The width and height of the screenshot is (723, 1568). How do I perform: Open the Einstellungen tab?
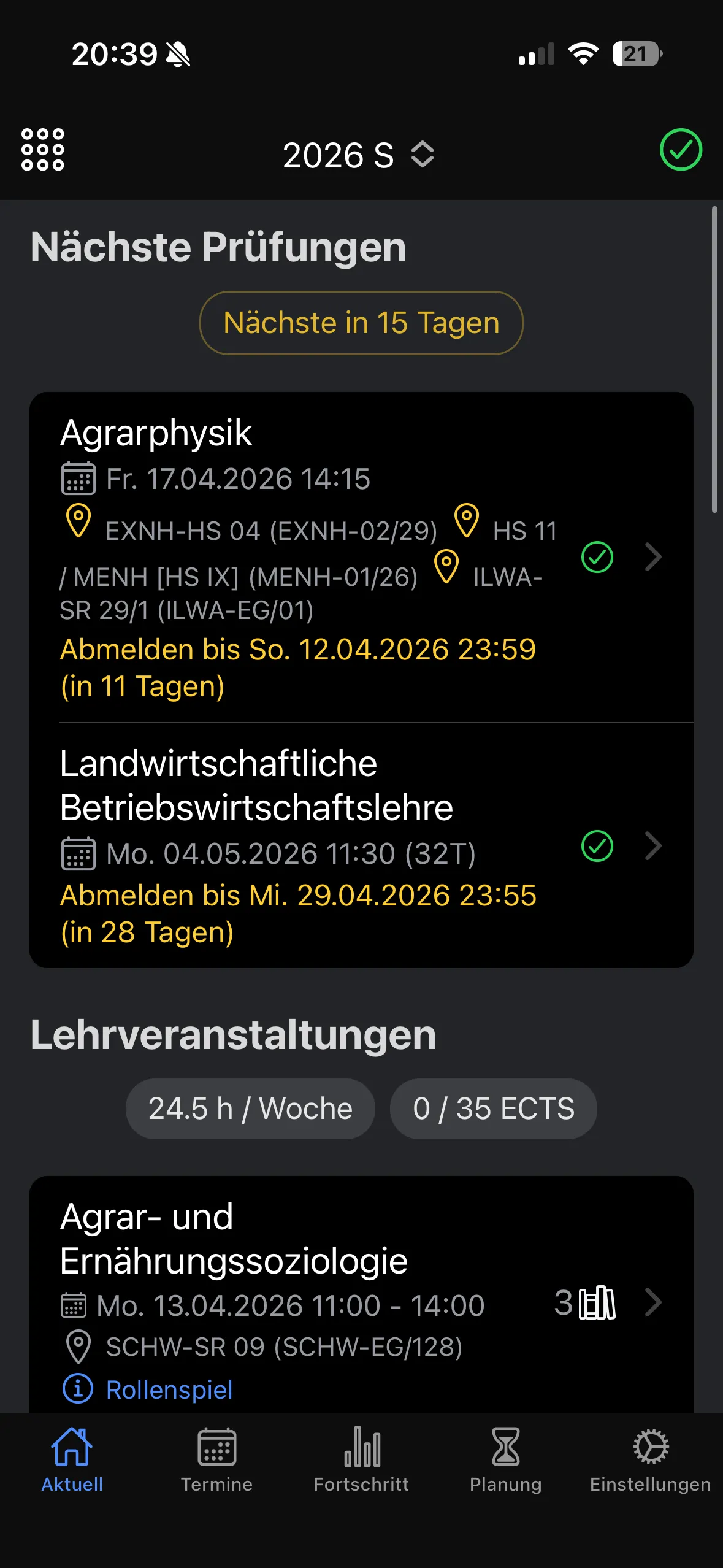click(x=650, y=1460)
